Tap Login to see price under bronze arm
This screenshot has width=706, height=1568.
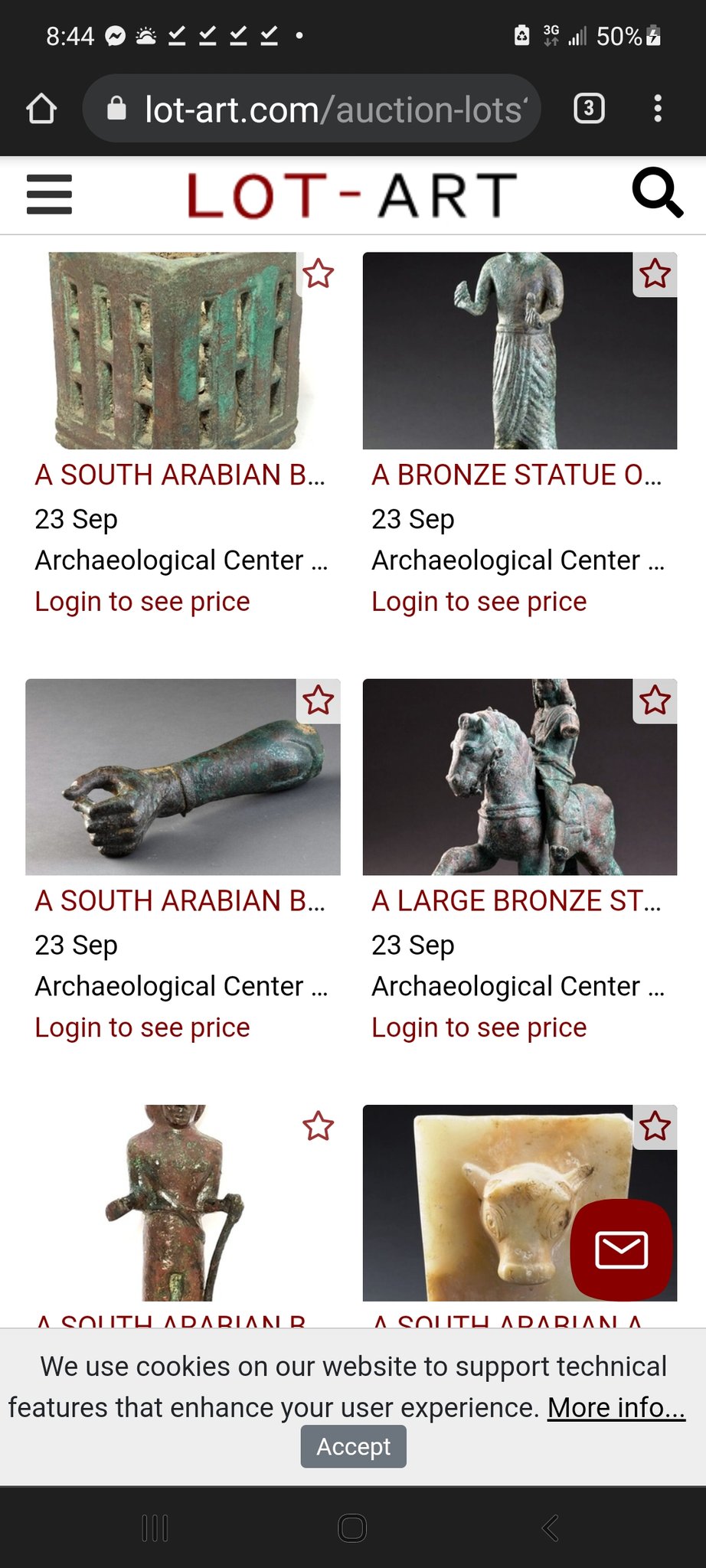click(142, 1027)
